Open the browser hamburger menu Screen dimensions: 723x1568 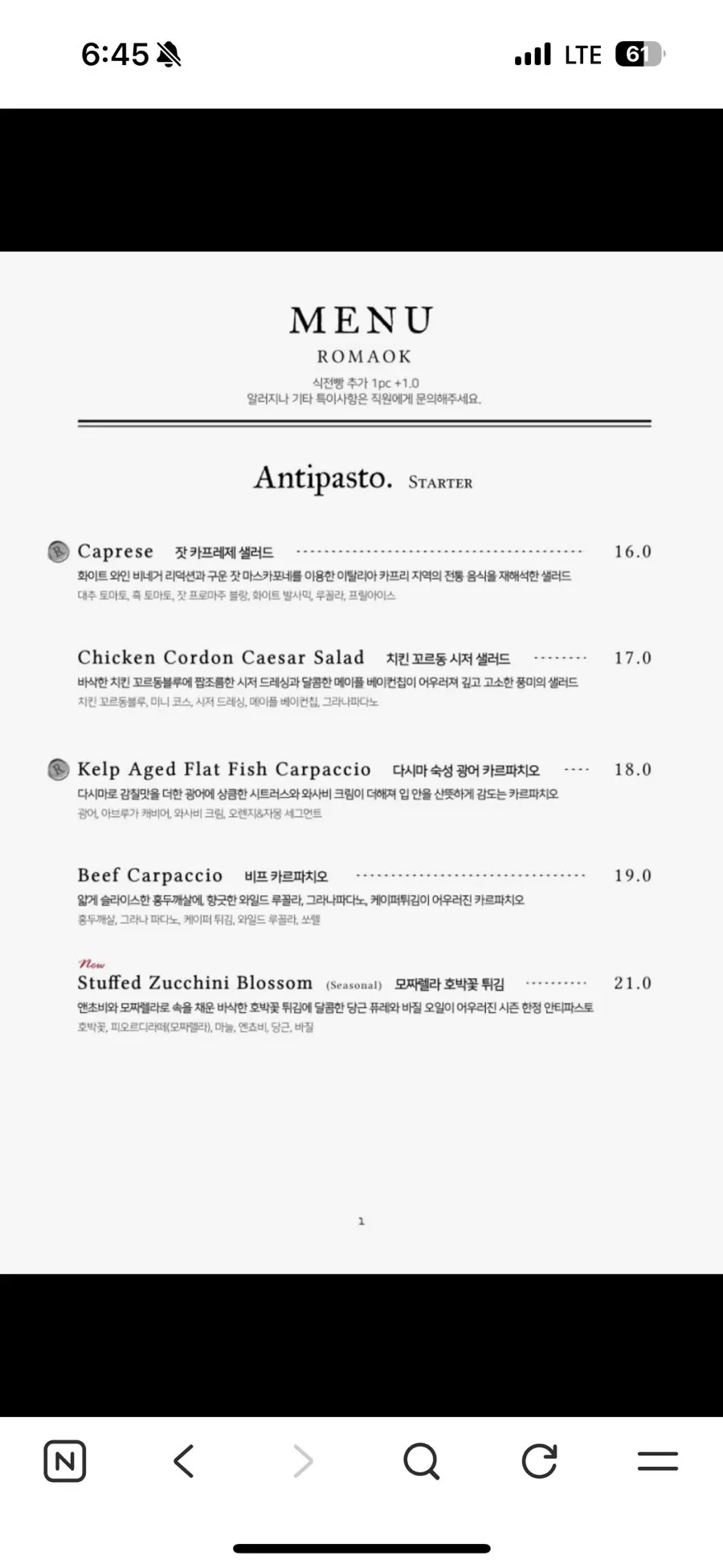pyautogui.click(x=658, y=1461)
